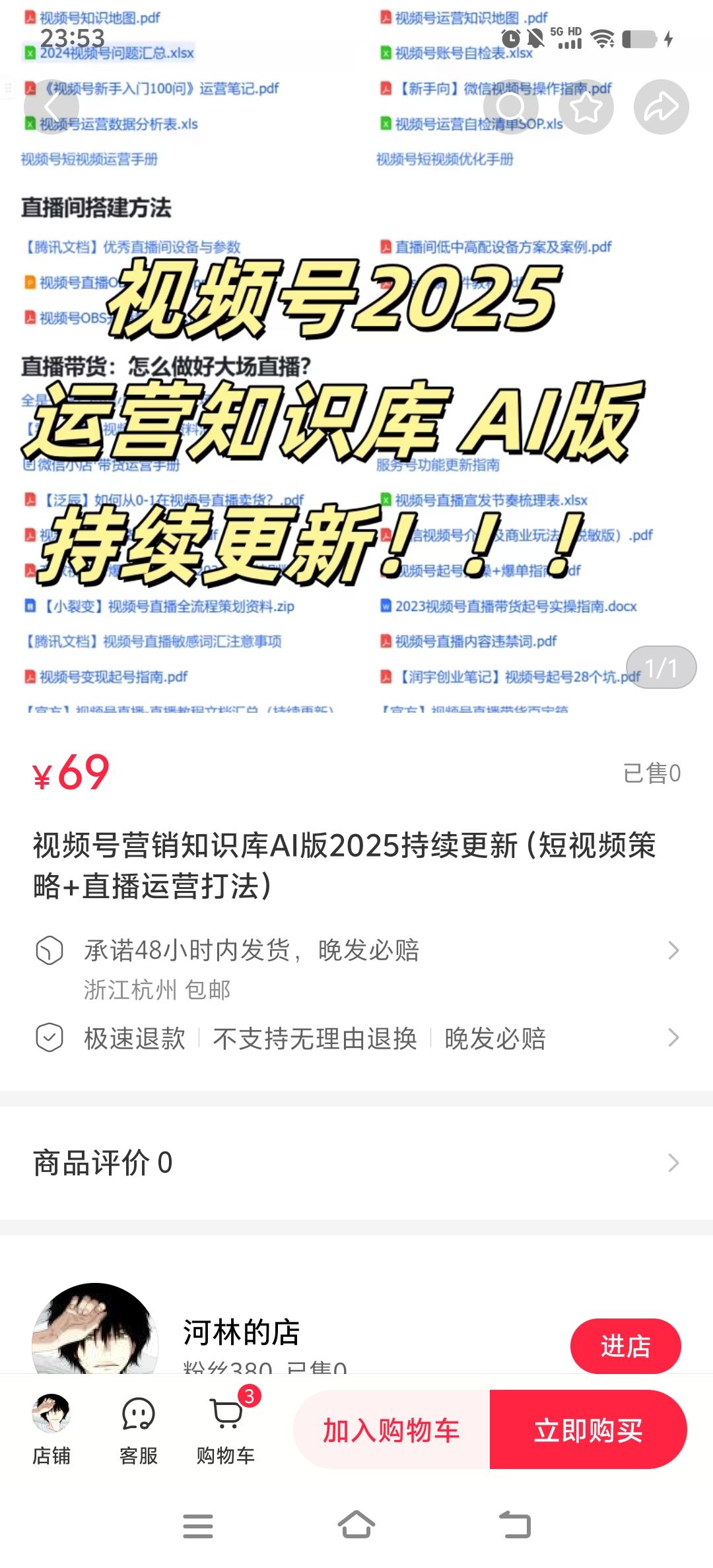Open the 购物车 shopping cart
713x1568 pixels.
(226, 1429)
